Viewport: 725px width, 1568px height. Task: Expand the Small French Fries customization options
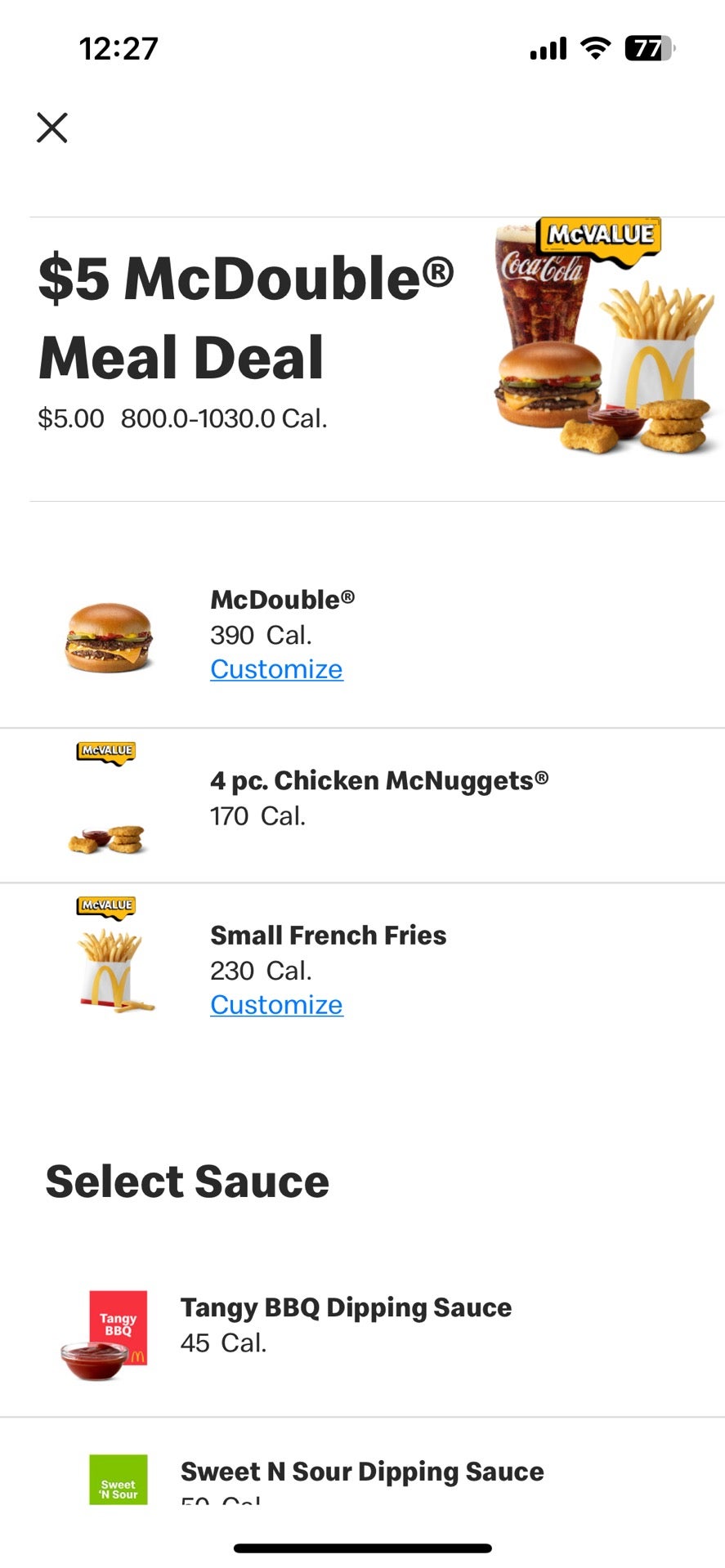[276, 1003]
